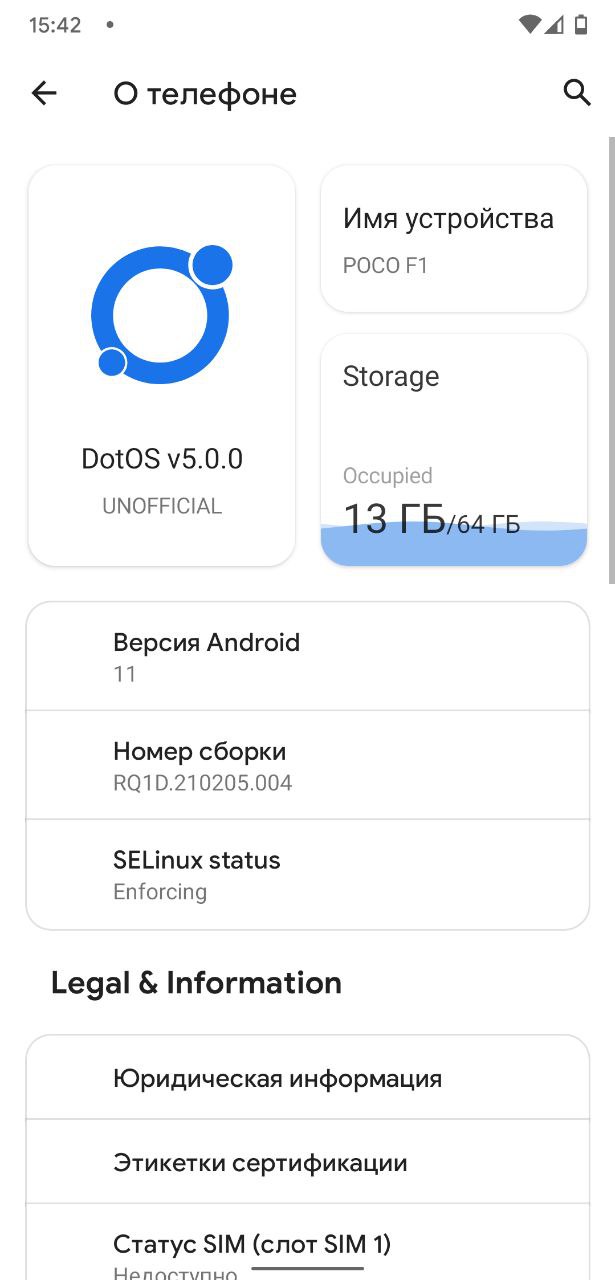Viewport: 615px width, 1280px height.
Task: Open Юридическая информация
Action: 308,1078
